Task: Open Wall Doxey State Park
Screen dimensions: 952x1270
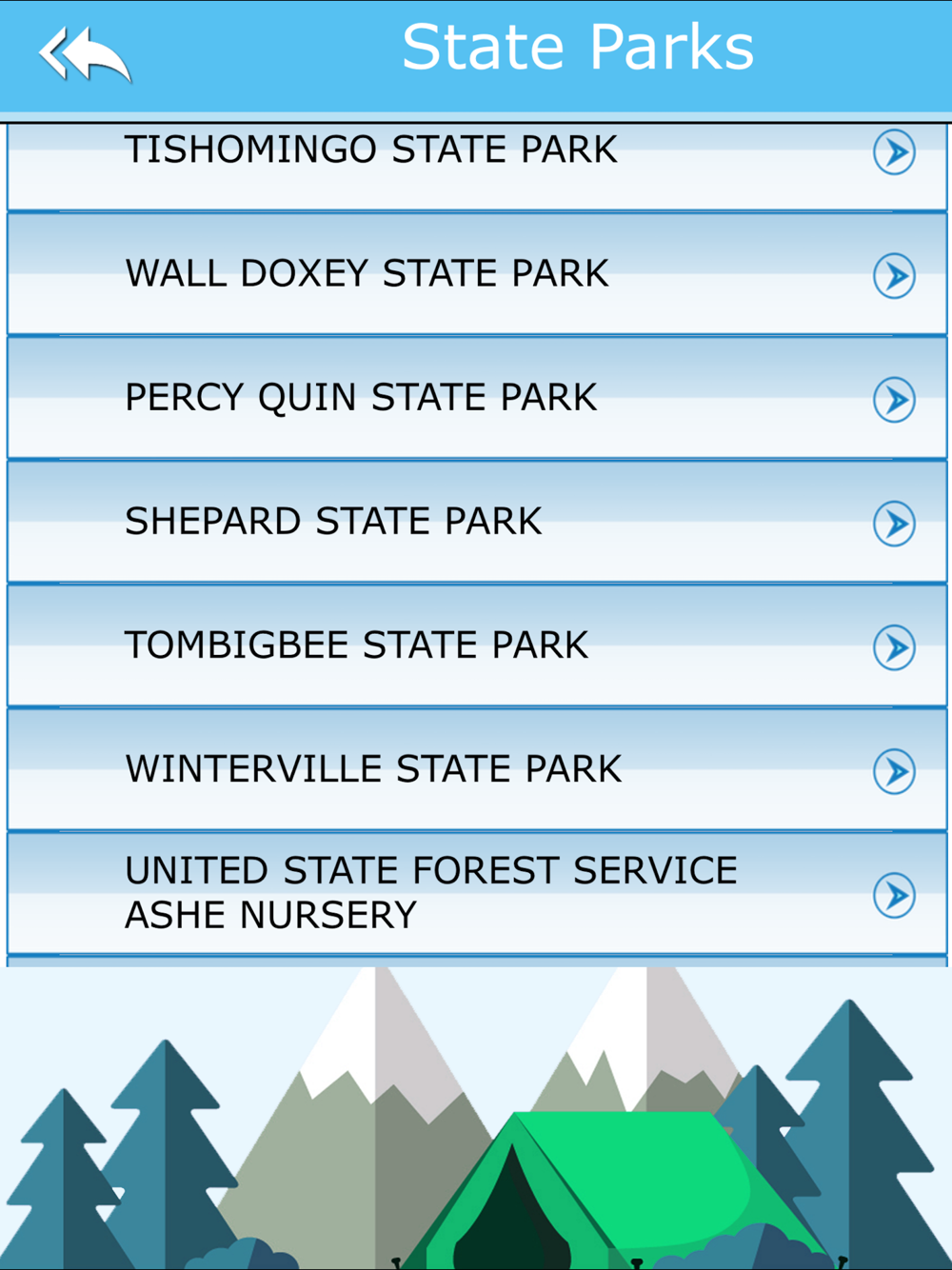Action: click(477, 274)
